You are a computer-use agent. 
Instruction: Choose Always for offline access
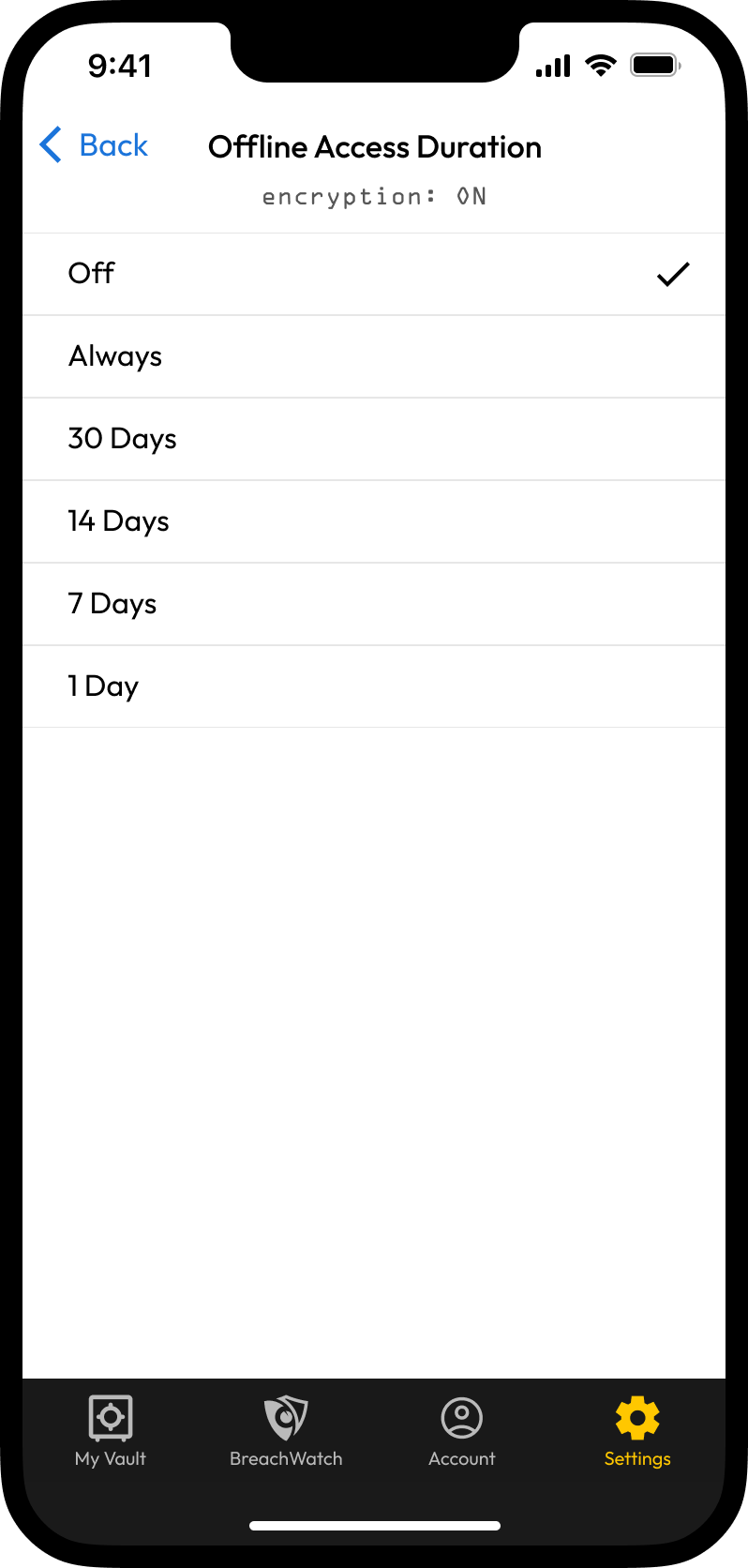pyautogui.click(x=373, y=356)
